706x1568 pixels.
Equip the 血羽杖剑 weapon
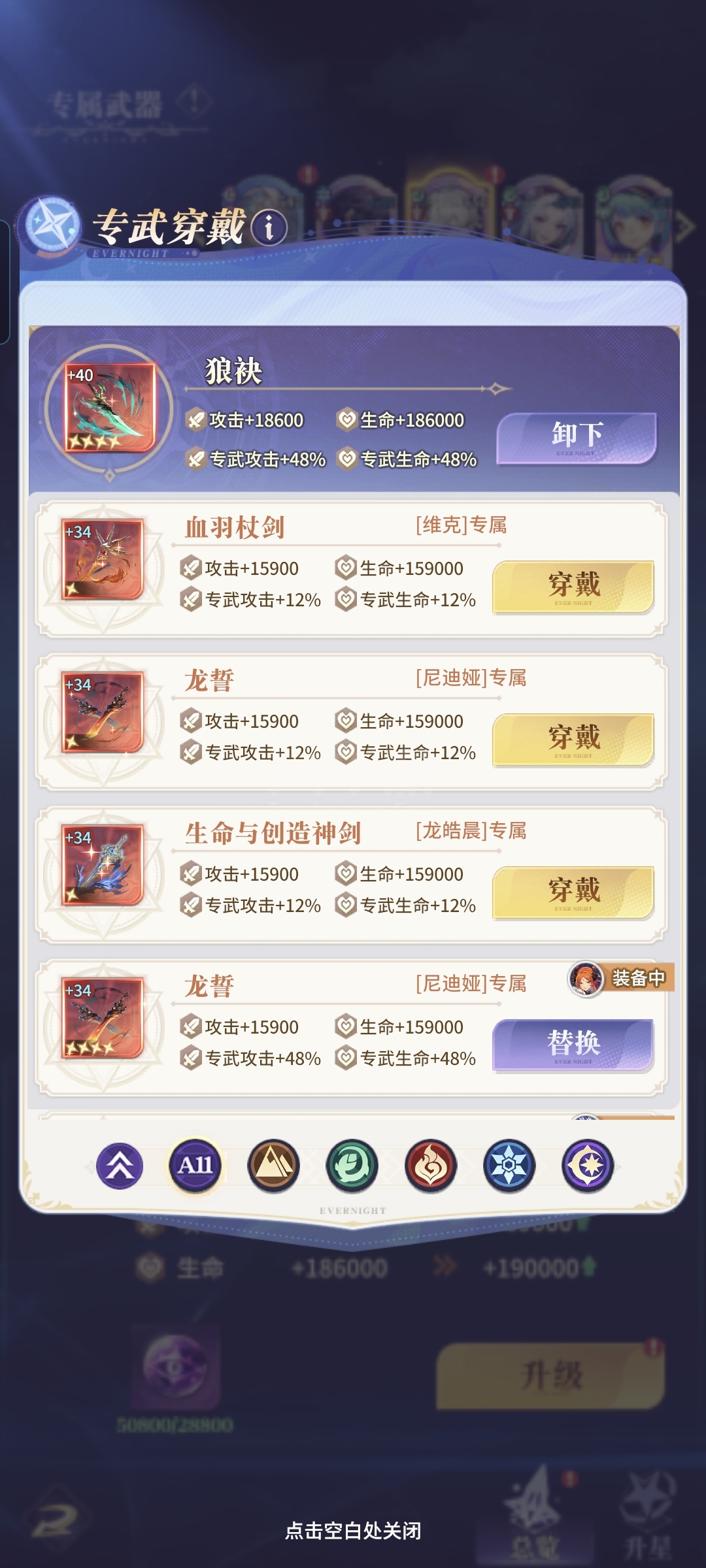(573, 586)
